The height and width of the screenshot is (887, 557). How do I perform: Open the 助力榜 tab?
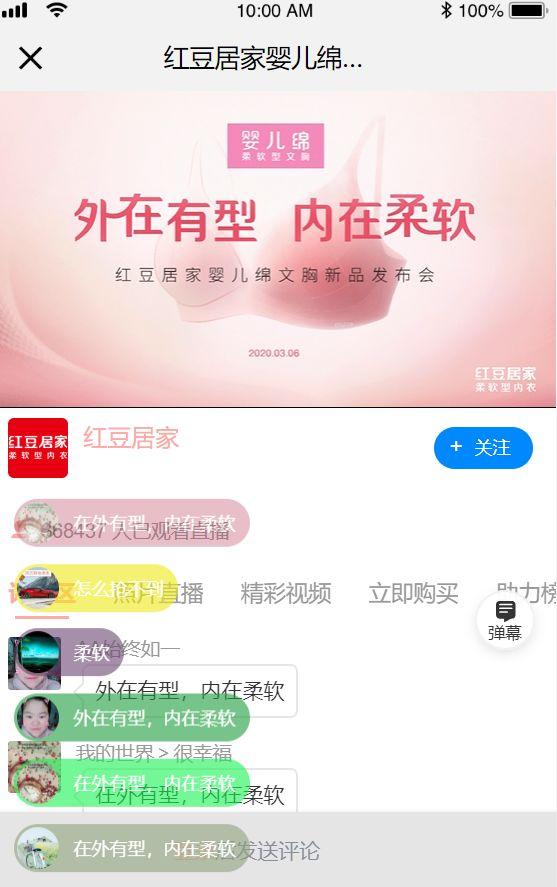tap(526, 593)
